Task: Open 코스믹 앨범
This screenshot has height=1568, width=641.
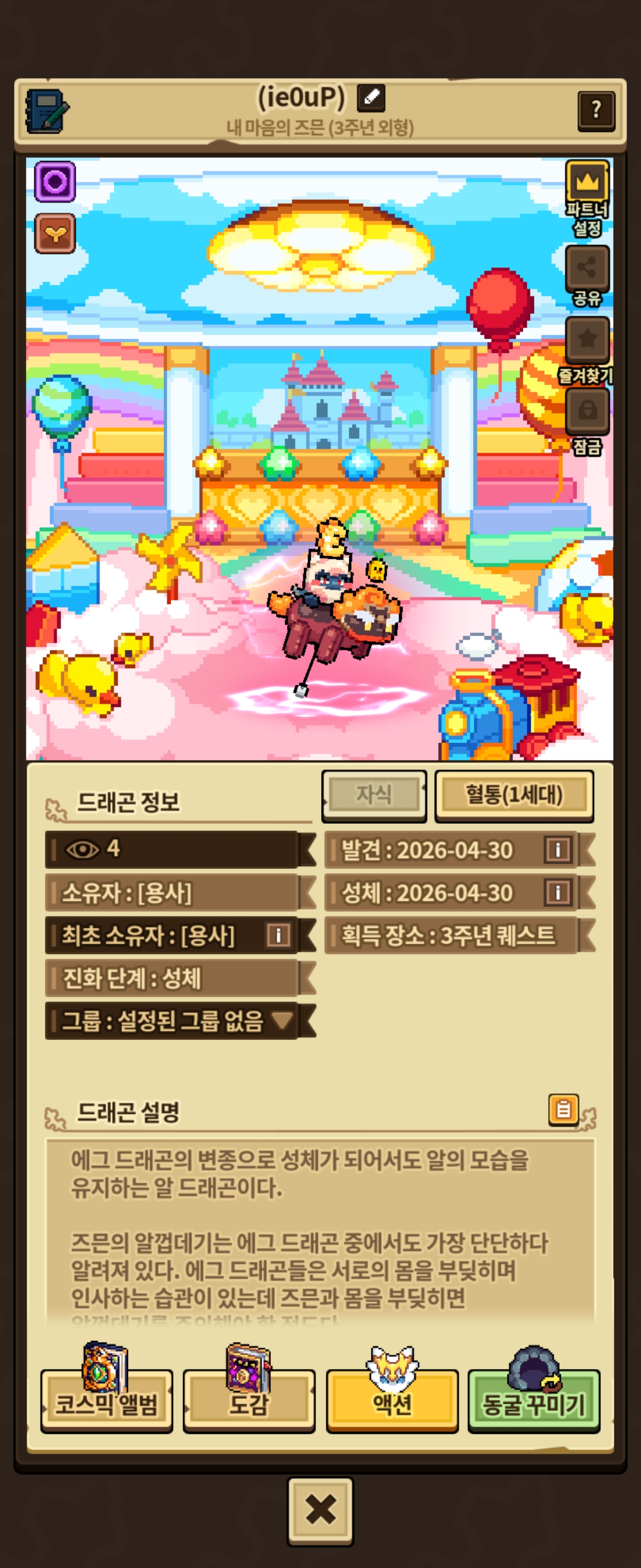Action: (107, 1403)
